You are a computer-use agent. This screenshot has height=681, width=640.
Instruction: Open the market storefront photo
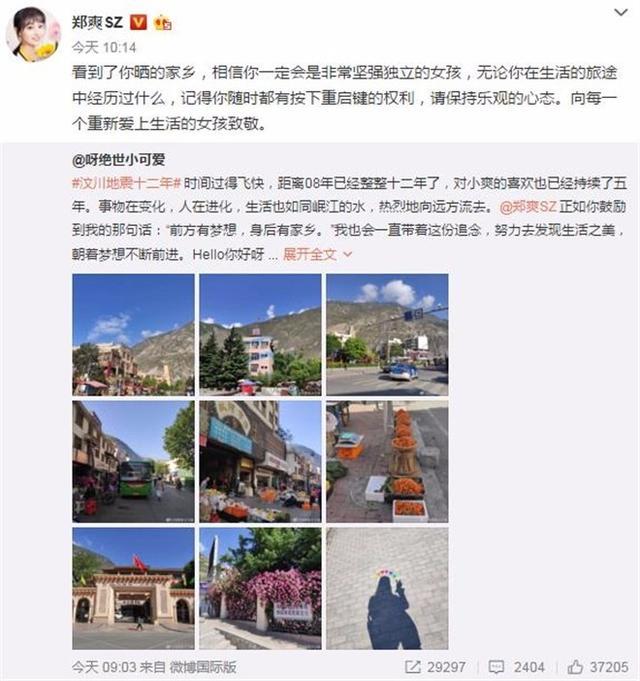[260, 461]
